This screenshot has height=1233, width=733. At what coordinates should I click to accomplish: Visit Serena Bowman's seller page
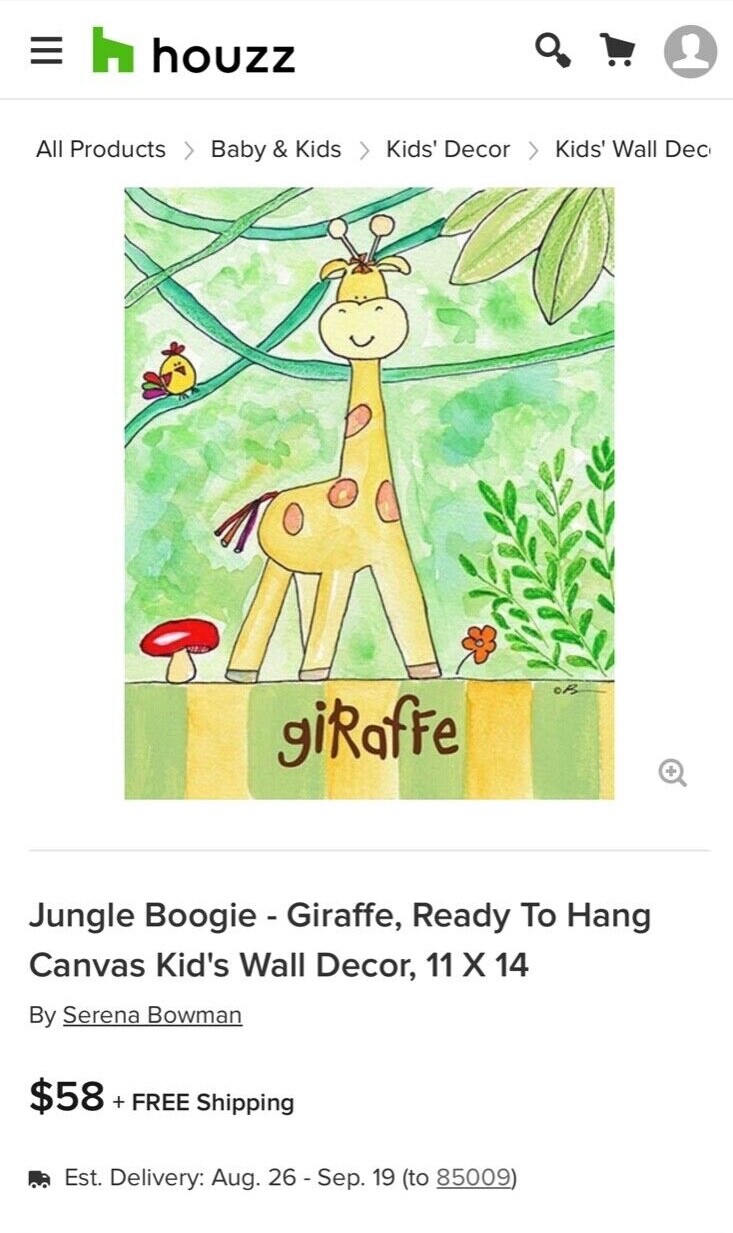152,1015
